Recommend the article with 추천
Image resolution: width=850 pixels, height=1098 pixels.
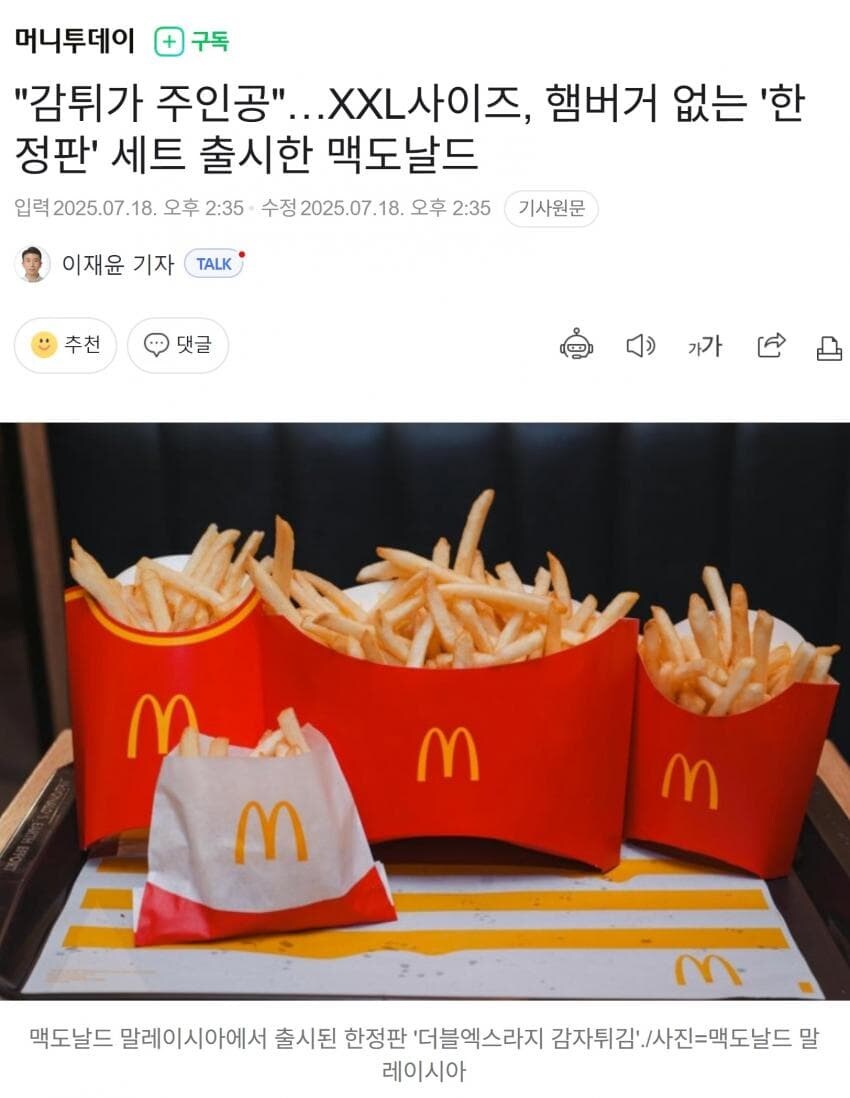tap(66, 345)
